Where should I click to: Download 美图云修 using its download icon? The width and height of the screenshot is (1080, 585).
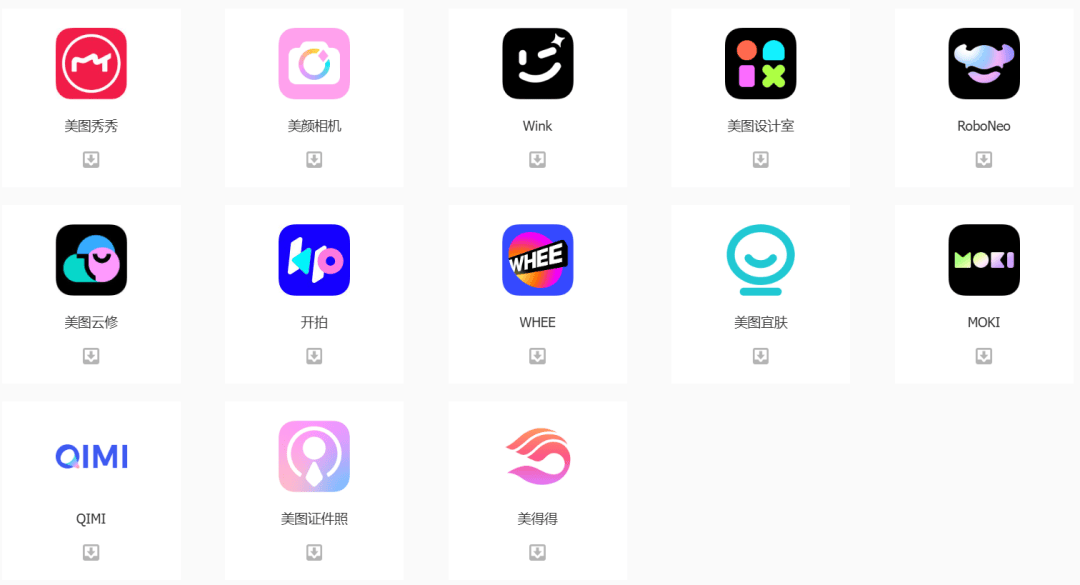pos(91,356)
